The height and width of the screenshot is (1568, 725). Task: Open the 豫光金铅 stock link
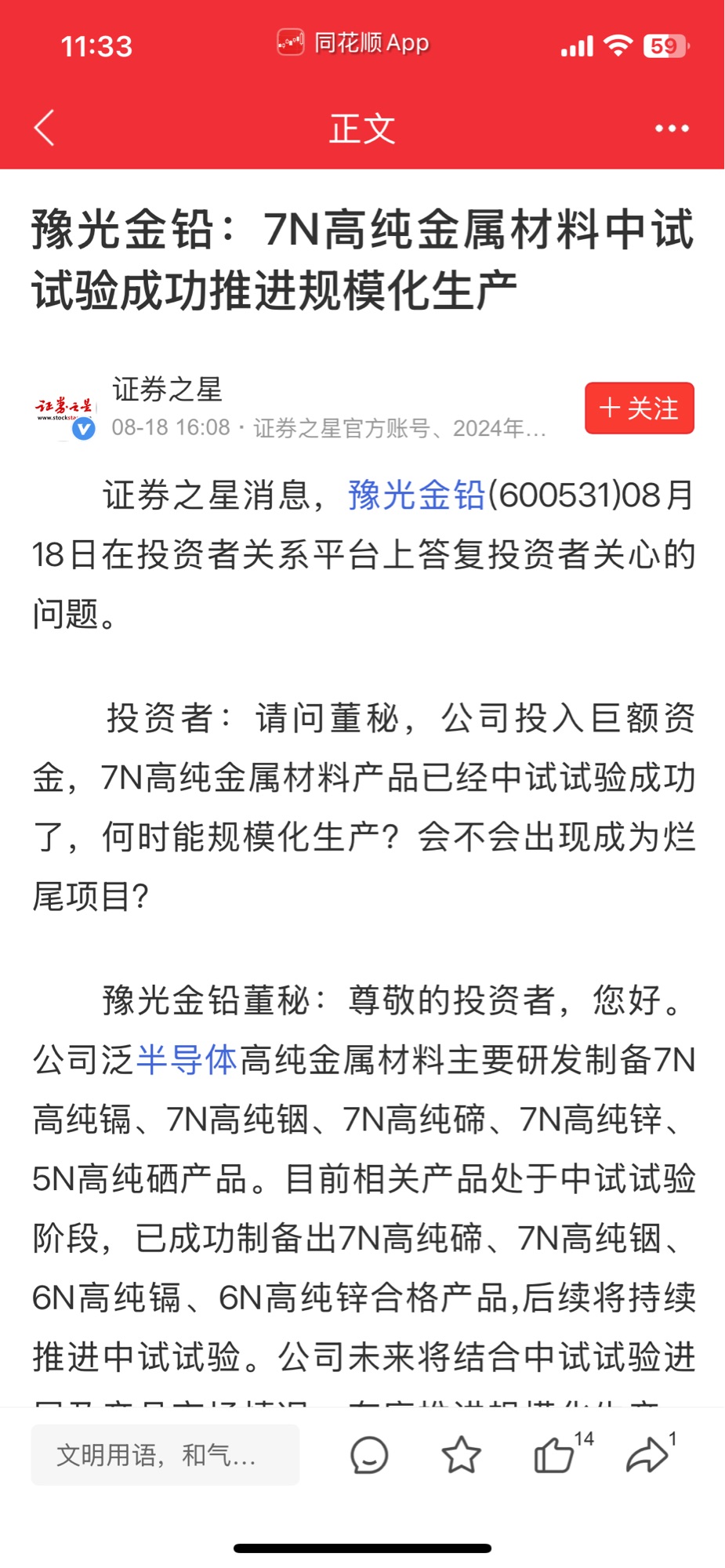(416, 495)
